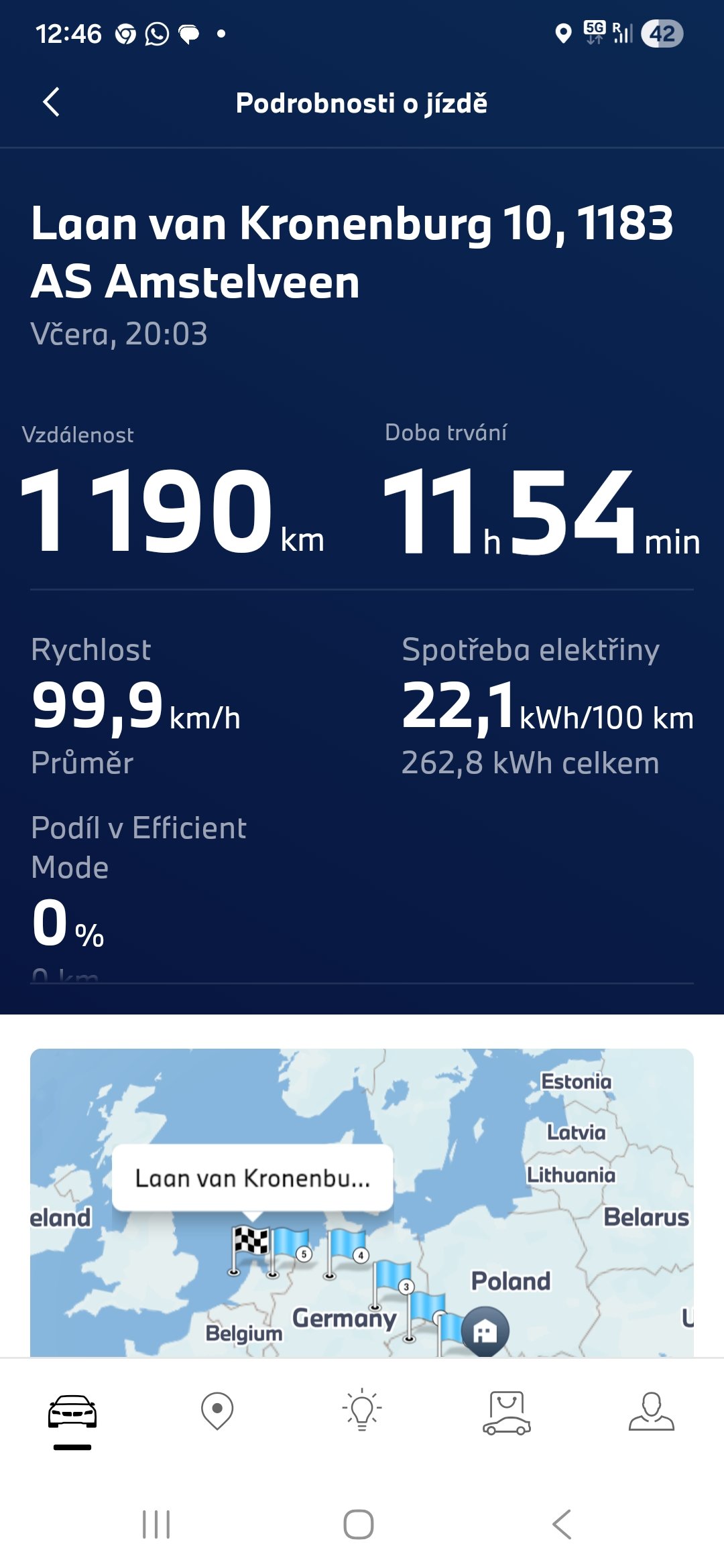Open the Laan van Kronenbu... map callout
Viewport: 724px width, 1568px height.
tap(252, 1178)
